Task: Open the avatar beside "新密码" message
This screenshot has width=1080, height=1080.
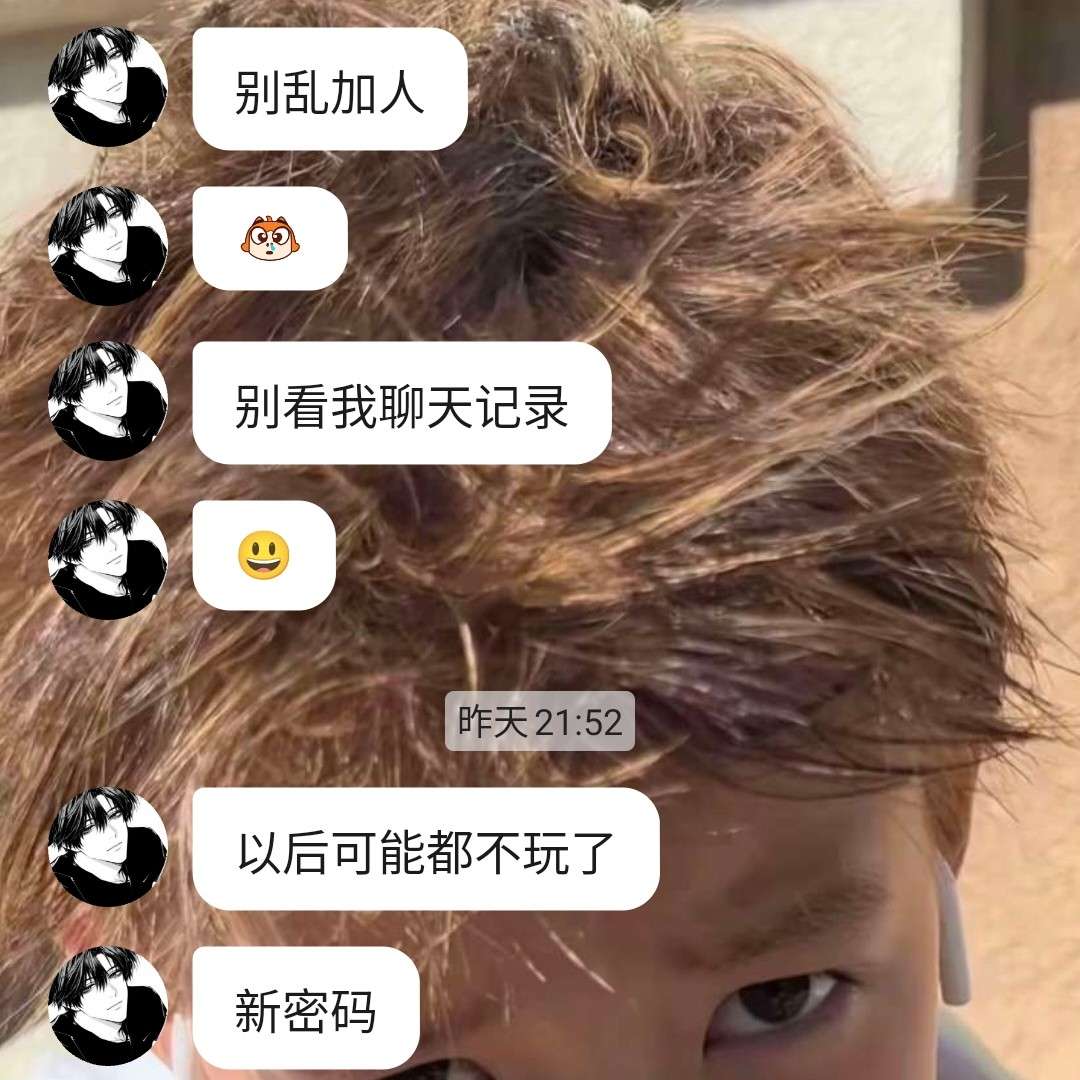Action: 108,1005
